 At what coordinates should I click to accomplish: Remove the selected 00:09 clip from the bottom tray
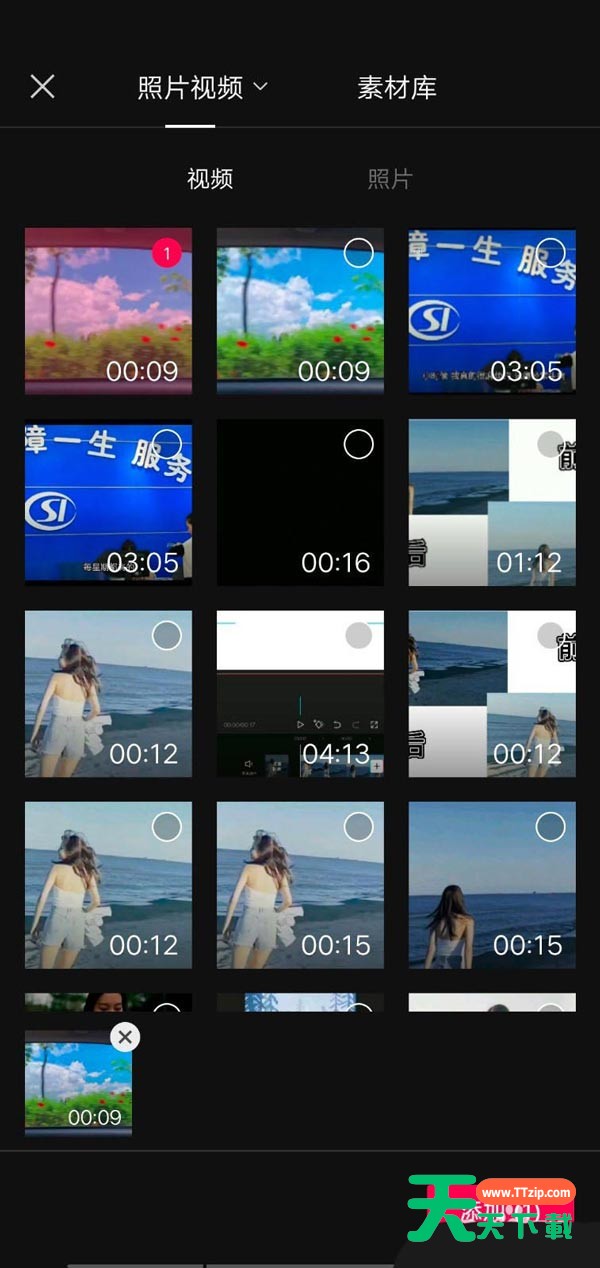click(125, 1037)
